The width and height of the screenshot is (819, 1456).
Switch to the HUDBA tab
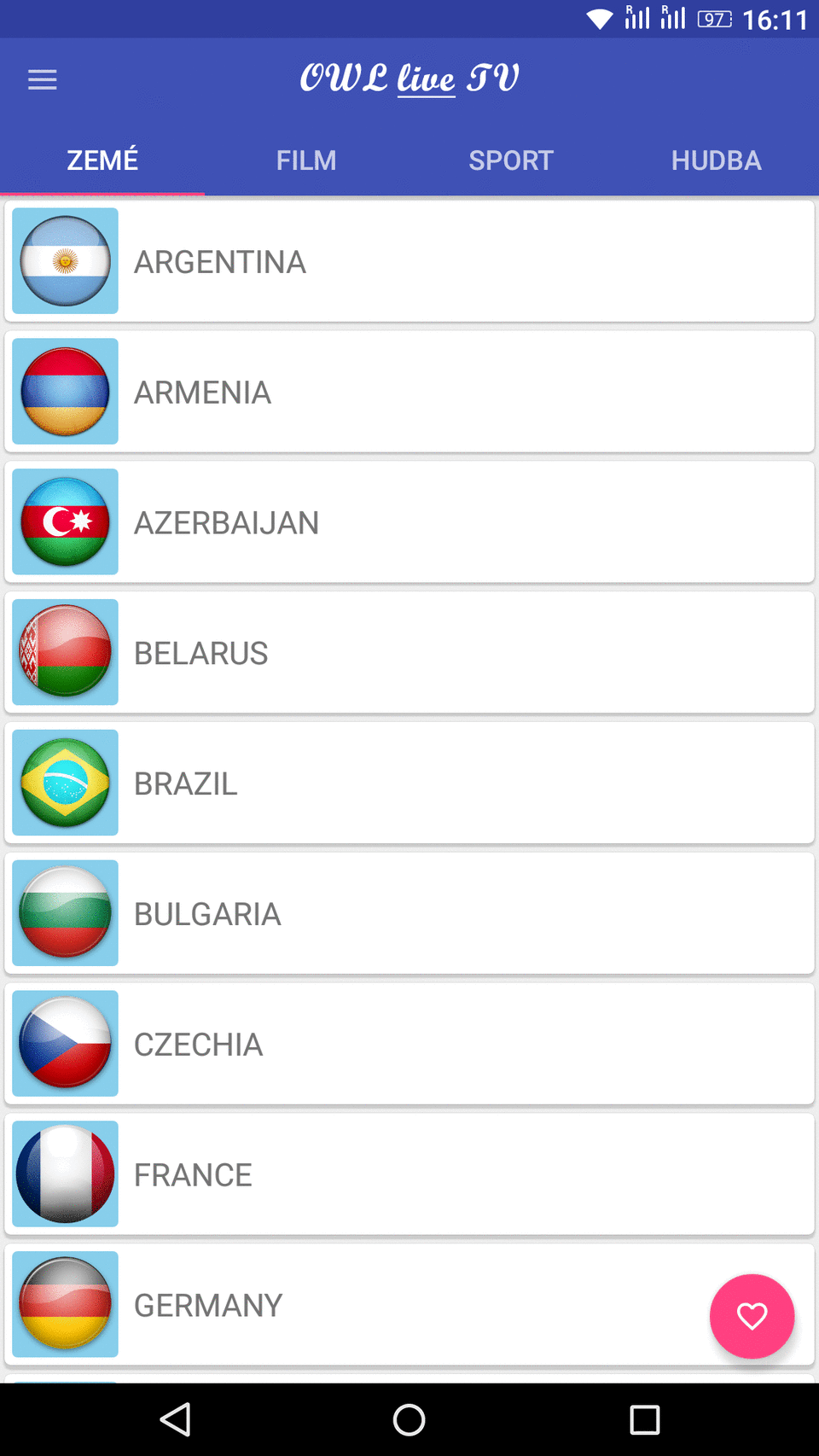(x=716, y=160)
